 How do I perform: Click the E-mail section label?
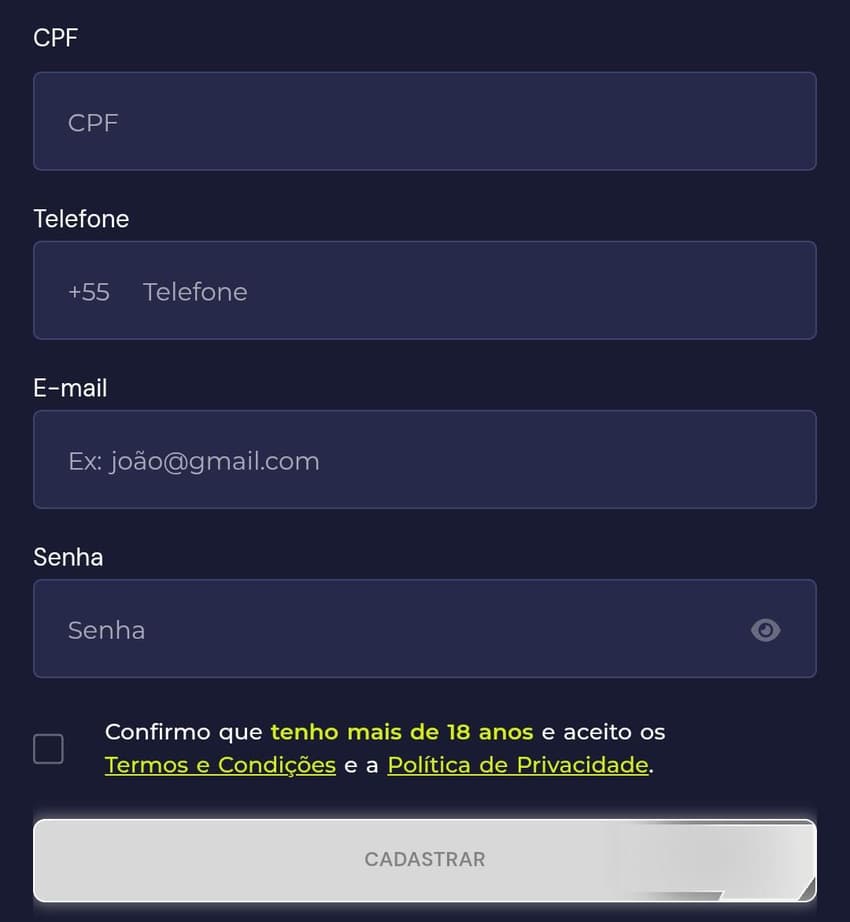70,388
